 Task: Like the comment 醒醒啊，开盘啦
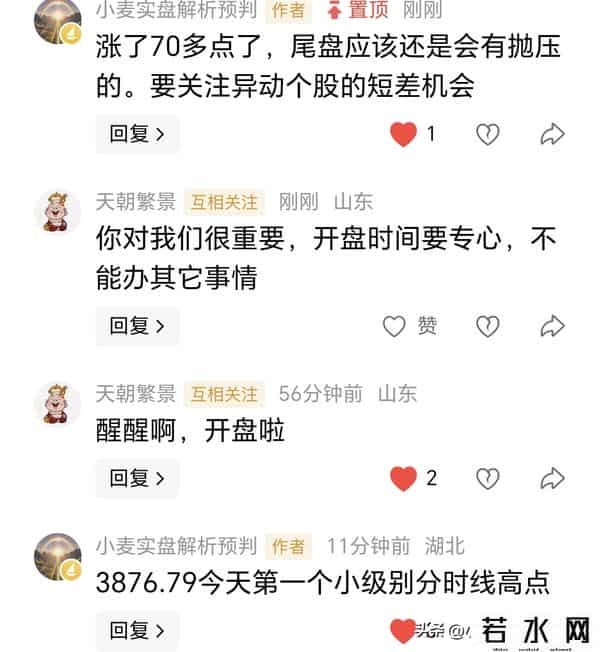tap(404, 479)
